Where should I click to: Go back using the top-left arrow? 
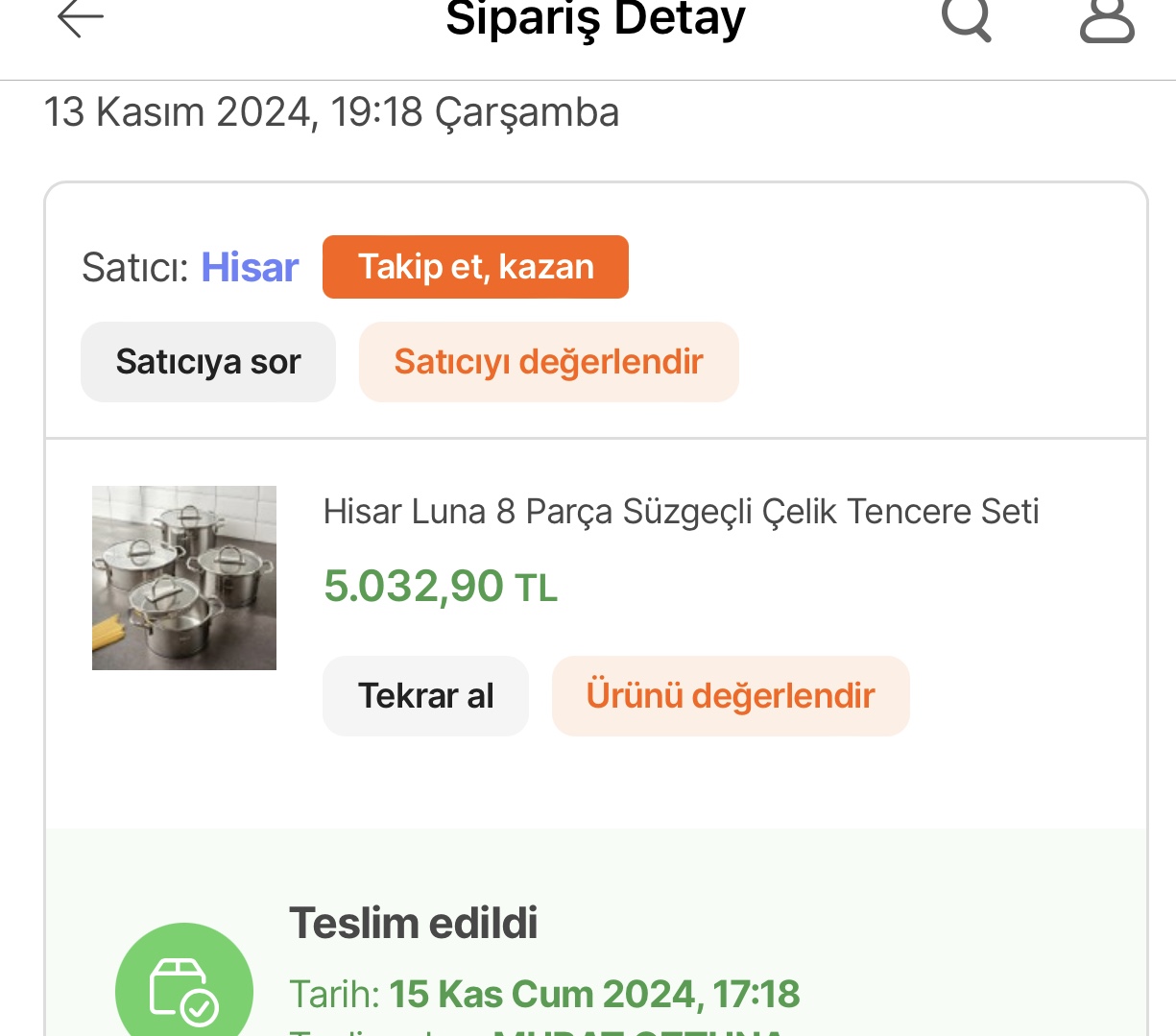point(81,18)
